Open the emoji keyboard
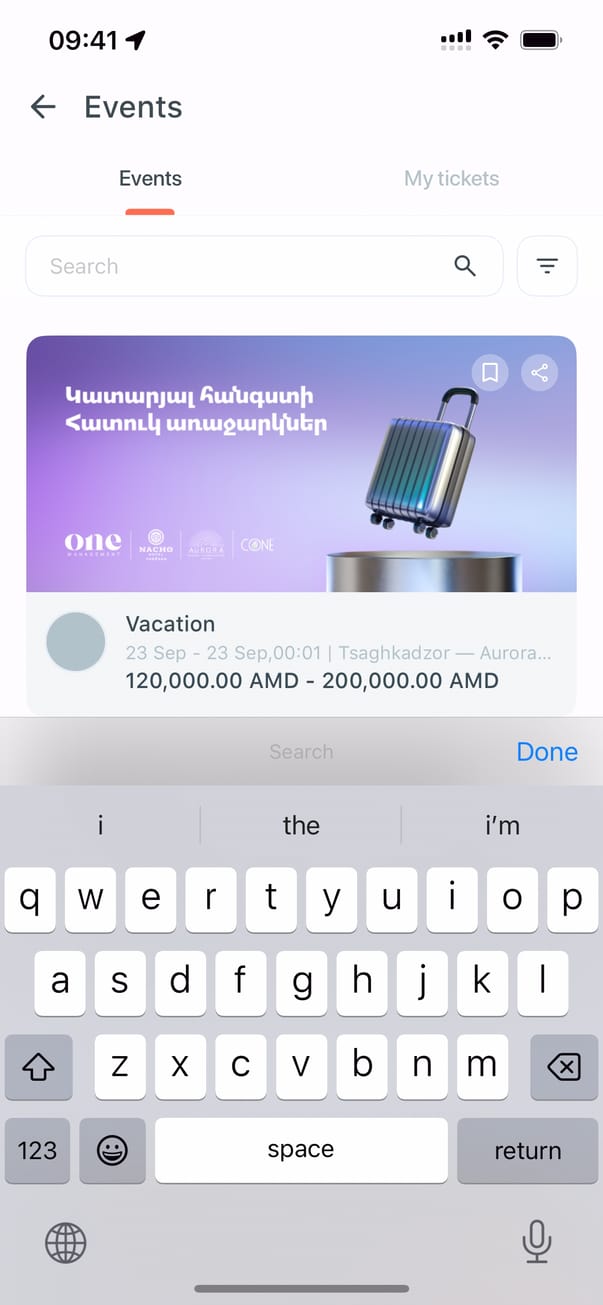The image size is (603, 1305). pyautogui.click(x=112, y=1150)
